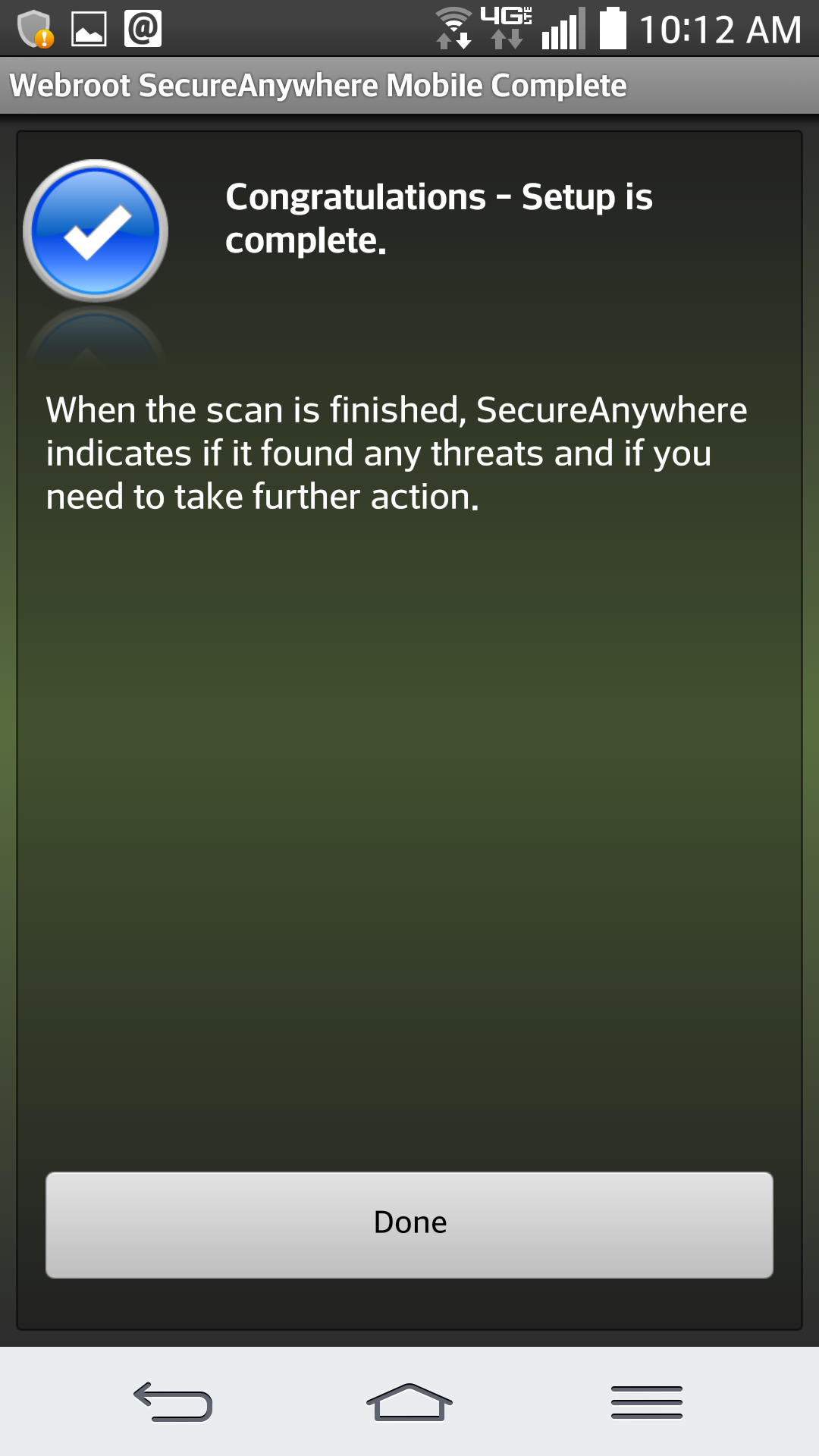The height and width of the screenshot is (1456, 819).
Task: Tap the Done button
Action: [x=409, y=1225]
